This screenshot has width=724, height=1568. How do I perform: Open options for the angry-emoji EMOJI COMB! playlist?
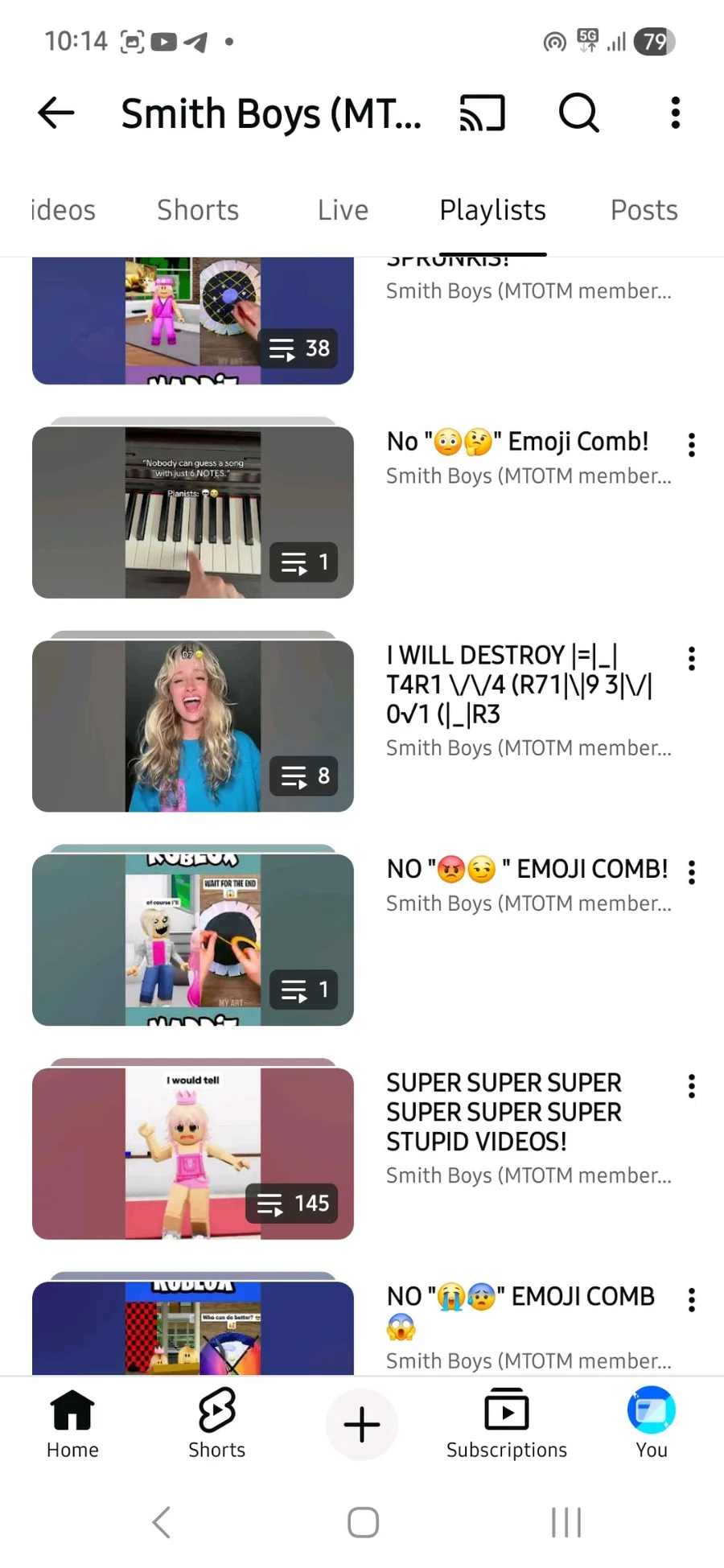(692, 872)
